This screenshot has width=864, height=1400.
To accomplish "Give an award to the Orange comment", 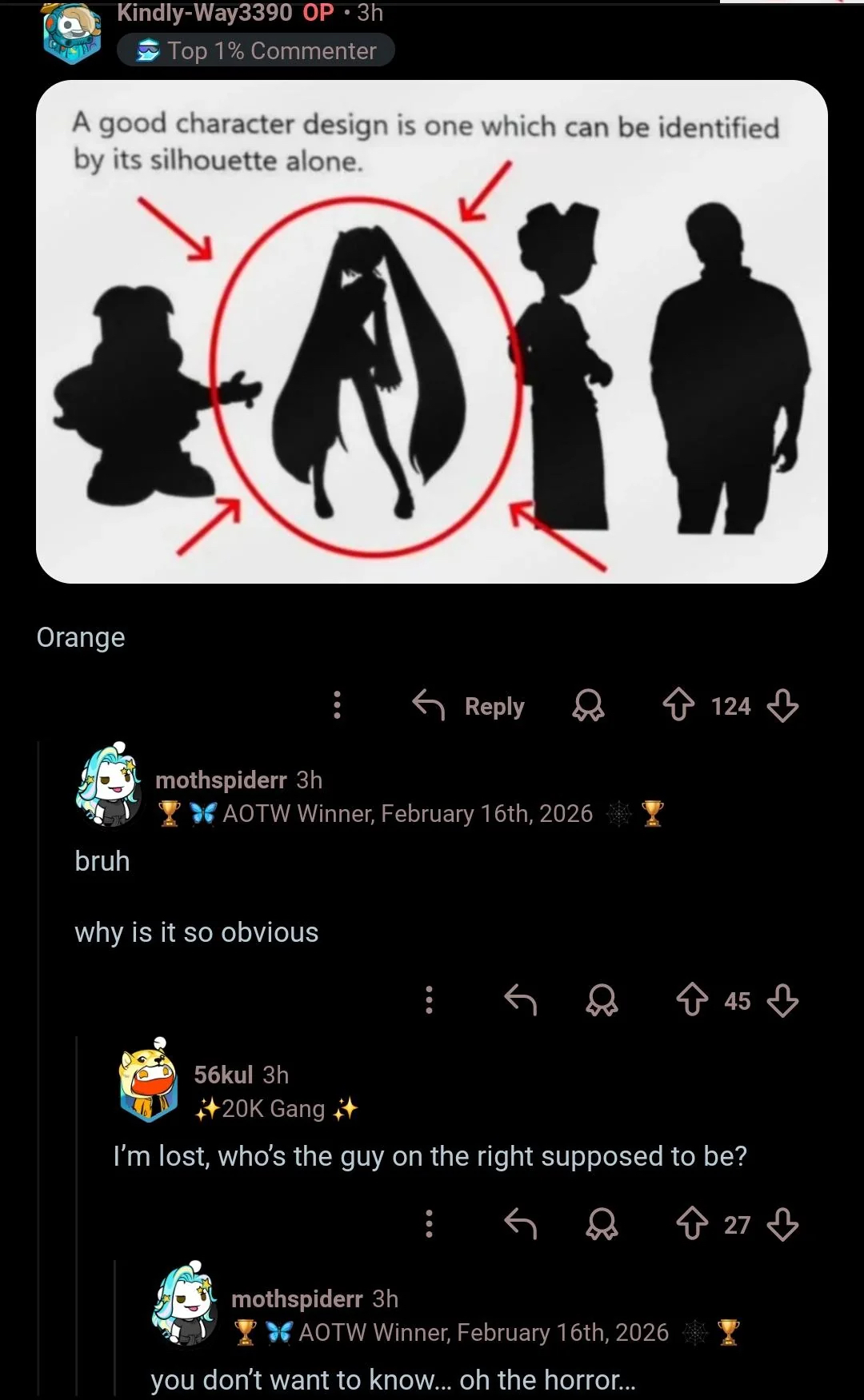I will pos(588,705).
